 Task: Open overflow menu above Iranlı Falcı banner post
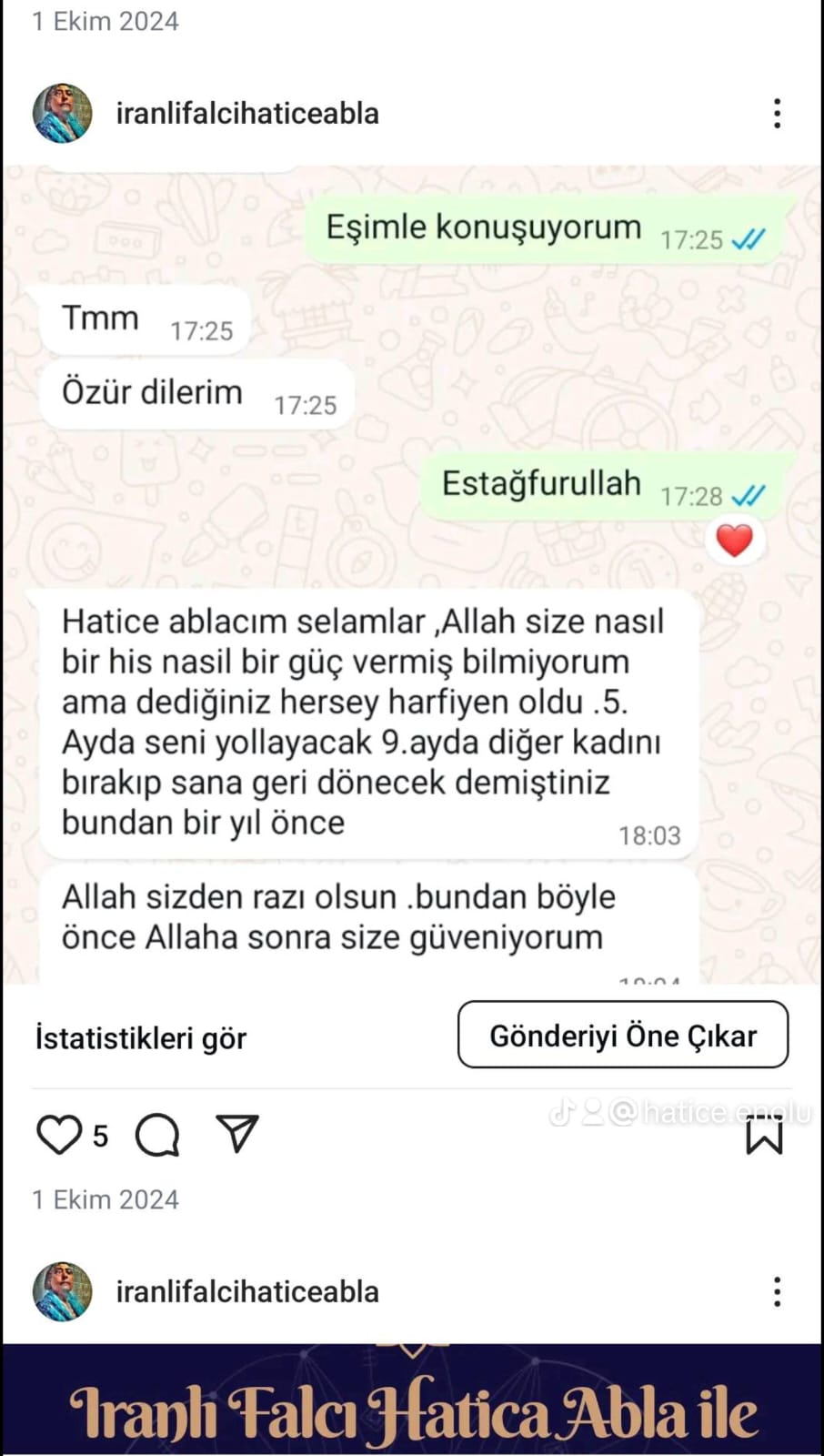tap(777, 1291)
